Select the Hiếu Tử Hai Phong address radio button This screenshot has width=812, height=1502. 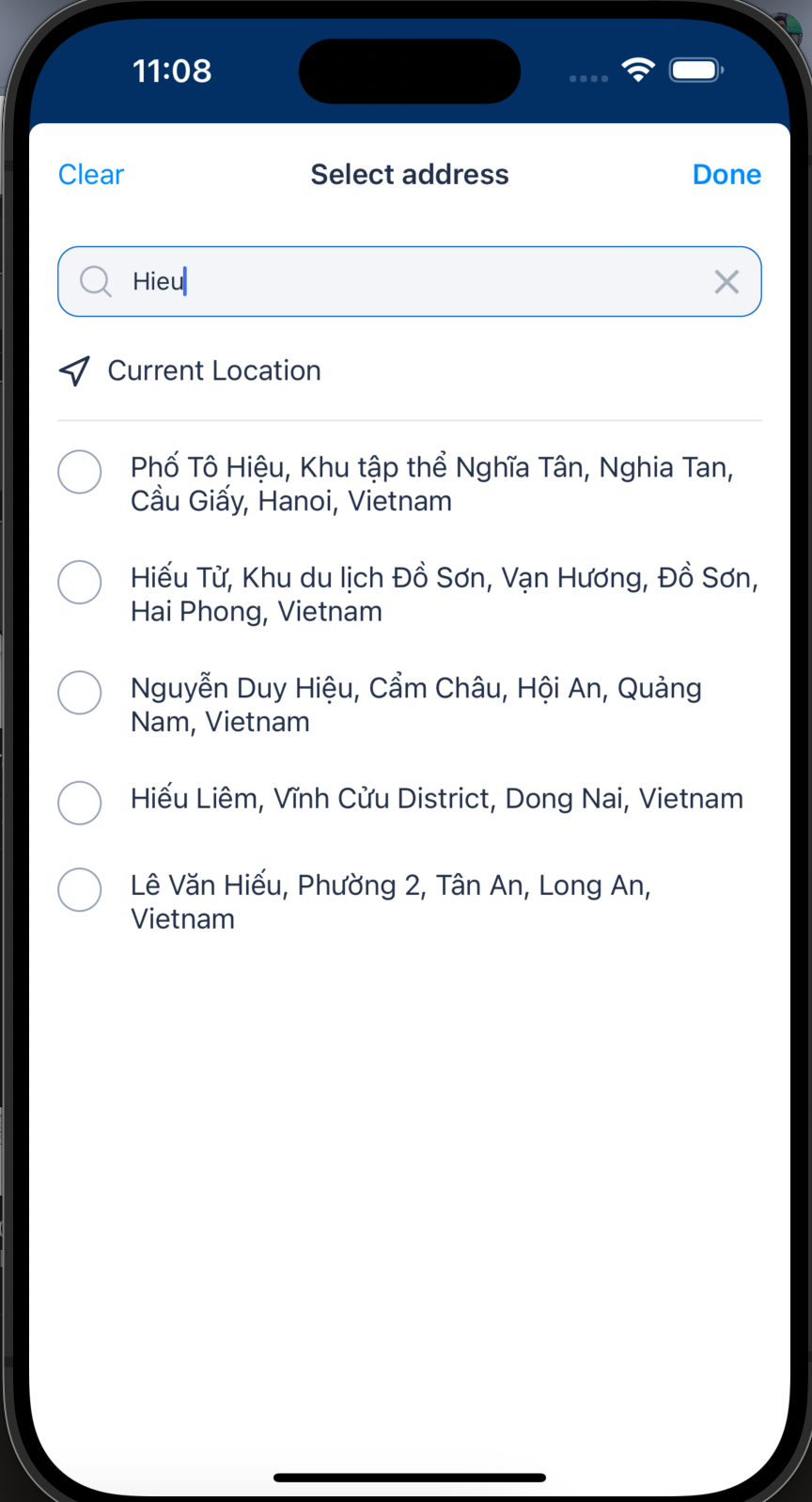[x=80, y=582]
